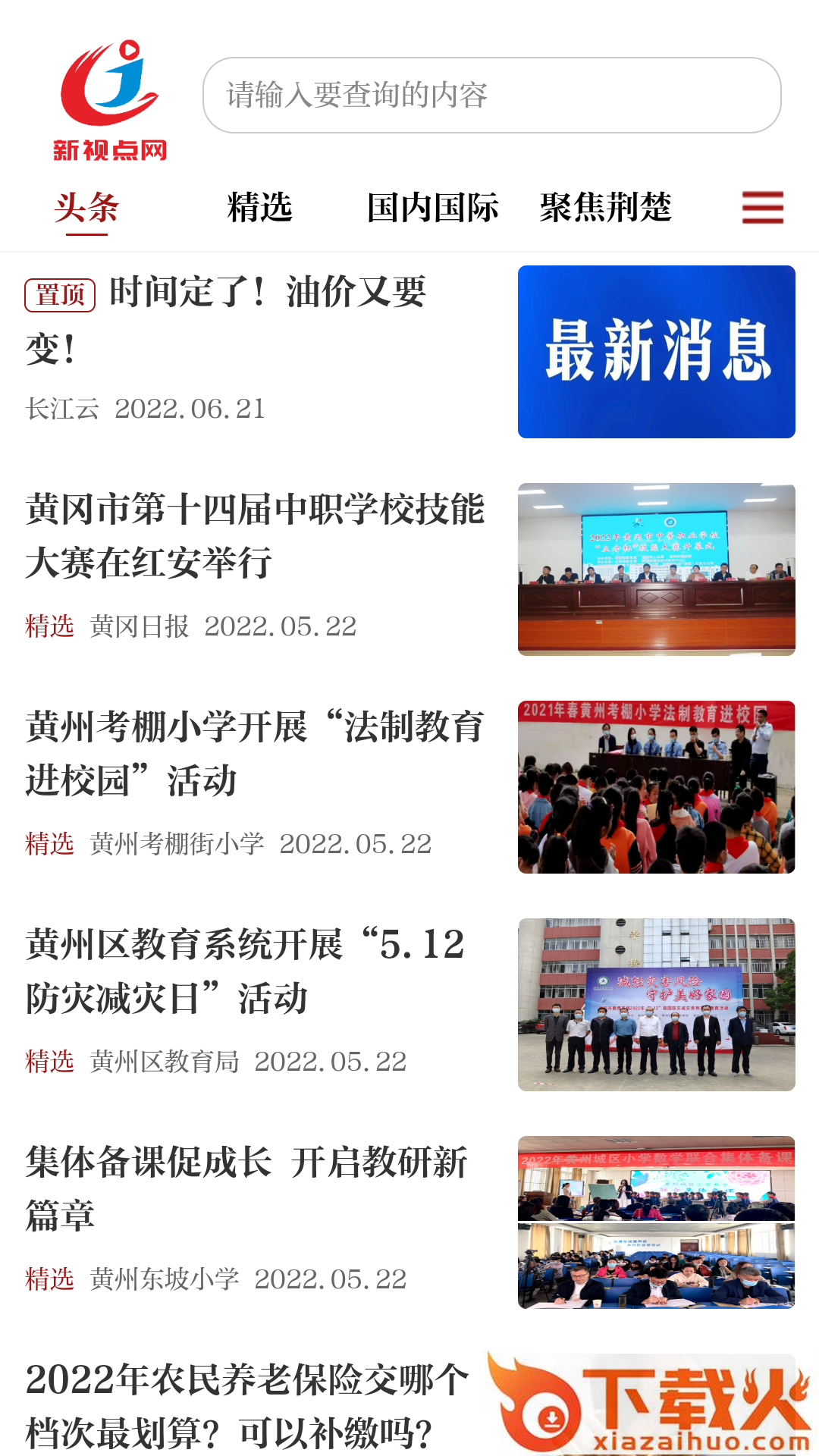This screenshot has width=819, height=1456.
Task: Open the 集体备课促成长 article
Action: click(247, 1189)
